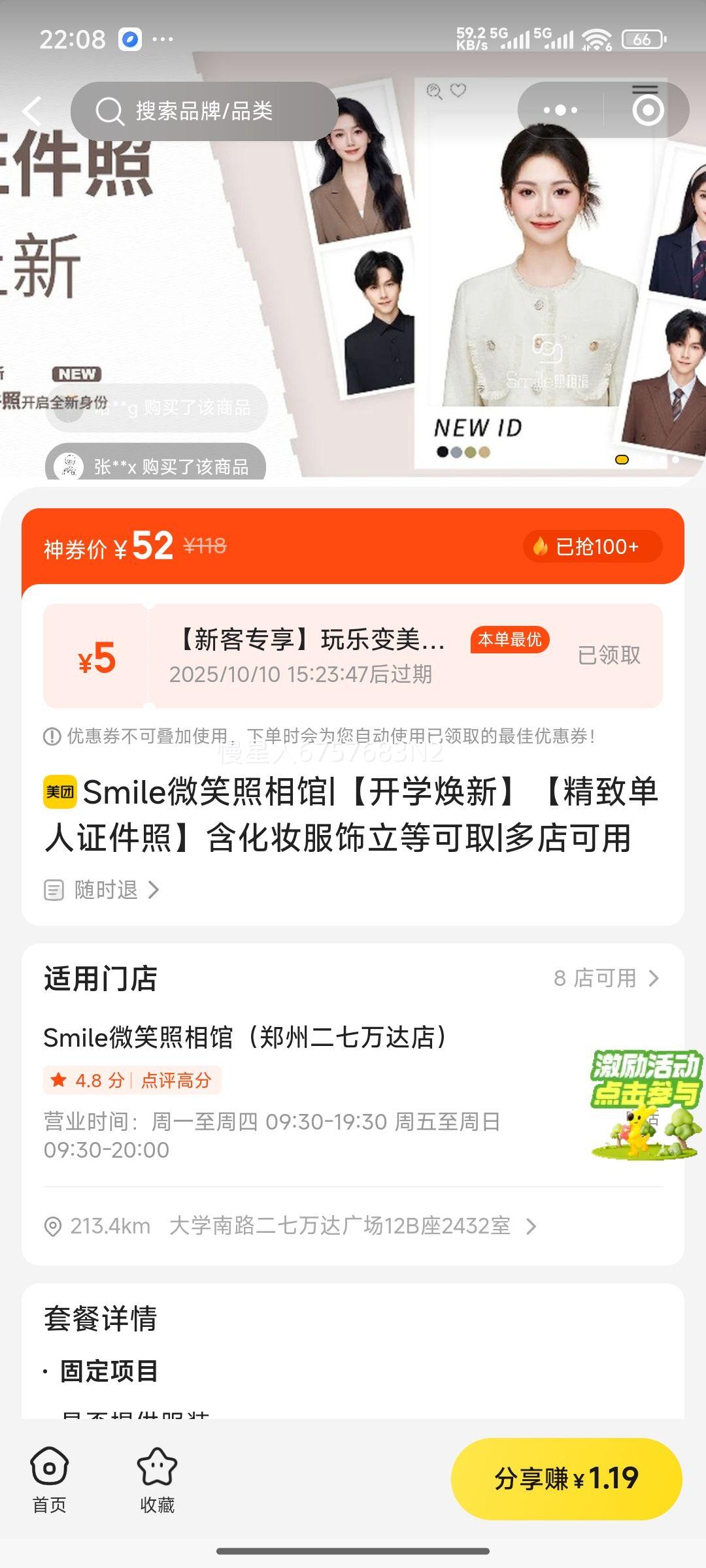Viewport: 706px width, 1568px height.
Task: Tap the flame icon in 已抢100+ badge
Action: pos(544,547)
